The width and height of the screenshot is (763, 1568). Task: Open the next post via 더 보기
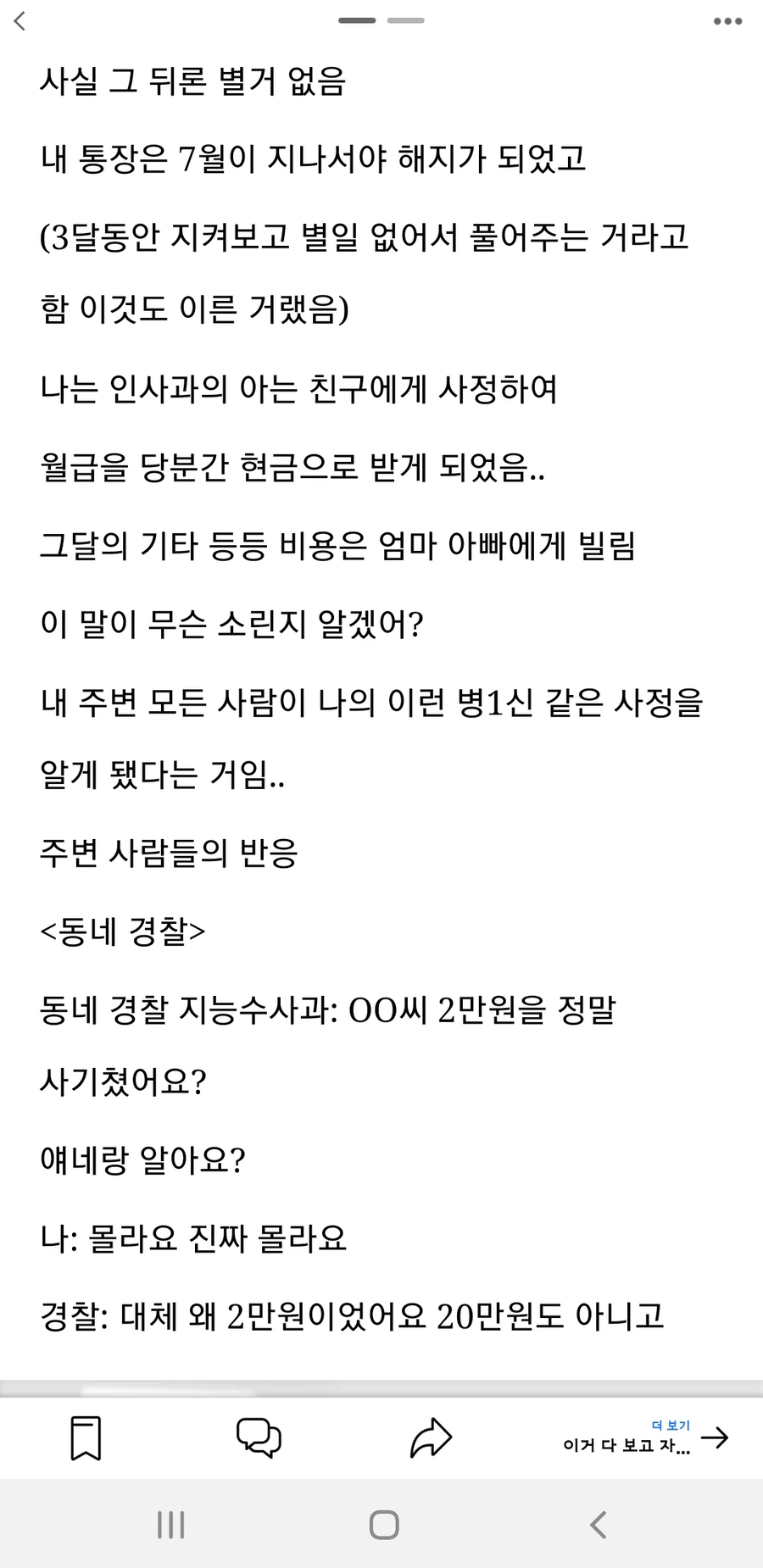646,1437
